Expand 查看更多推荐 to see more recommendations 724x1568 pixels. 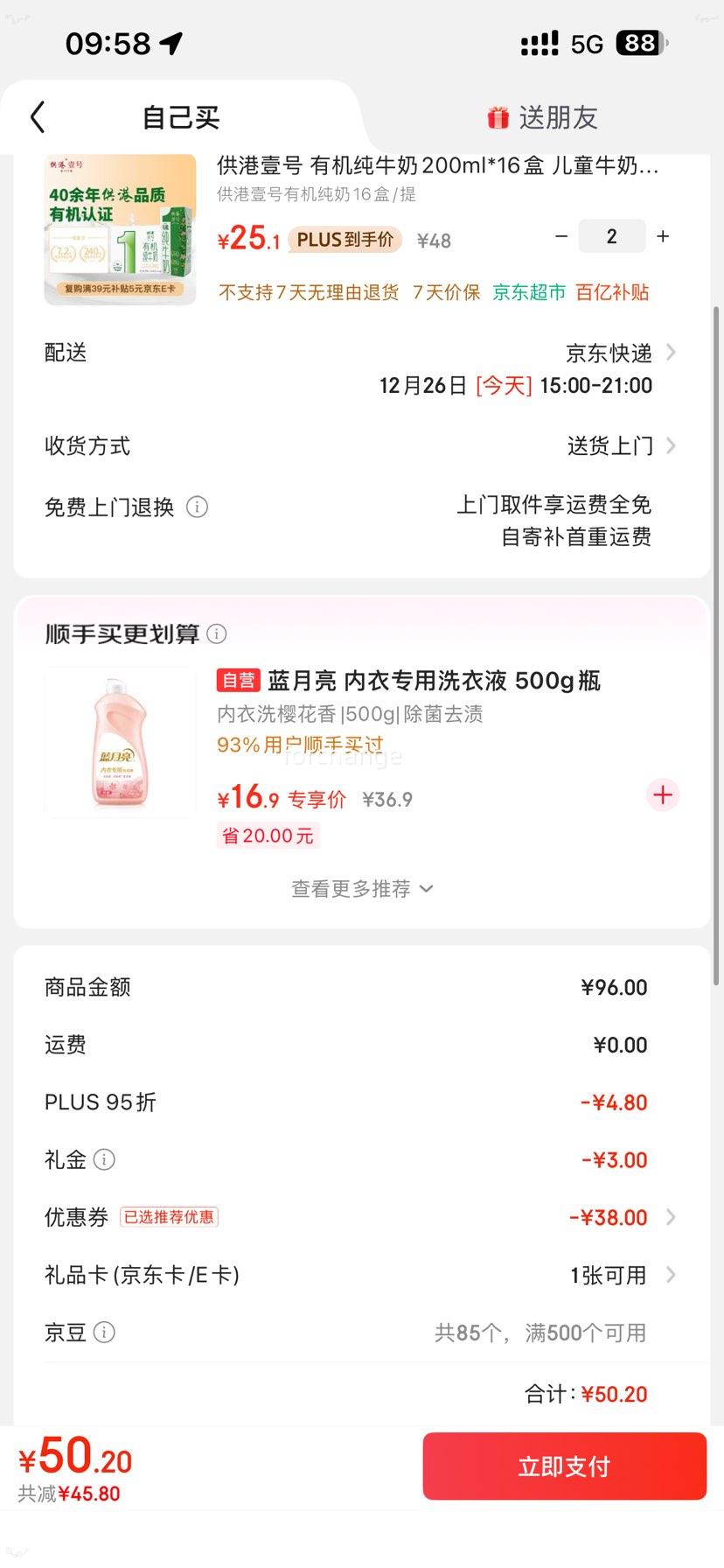[361, 888]
